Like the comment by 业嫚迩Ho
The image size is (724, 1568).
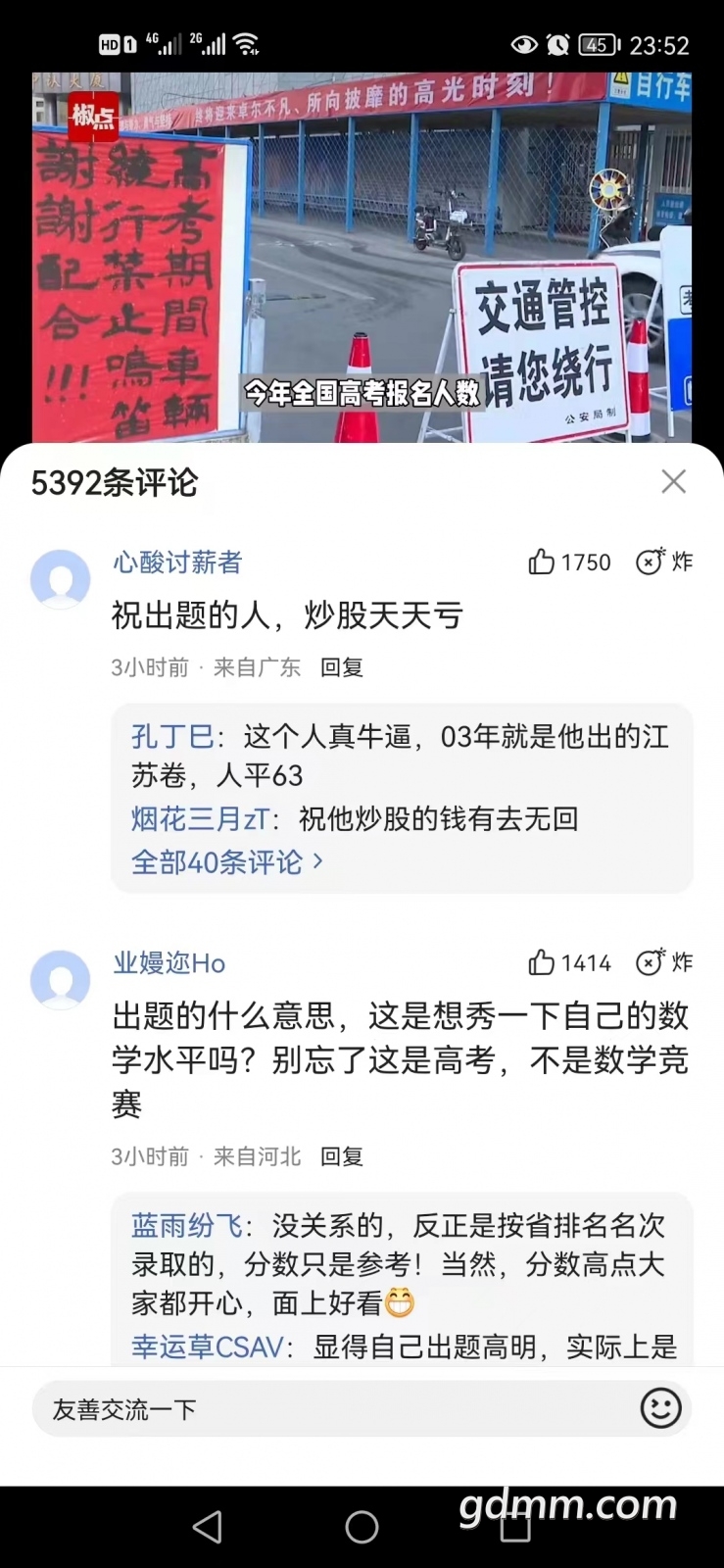coord(542,962)
